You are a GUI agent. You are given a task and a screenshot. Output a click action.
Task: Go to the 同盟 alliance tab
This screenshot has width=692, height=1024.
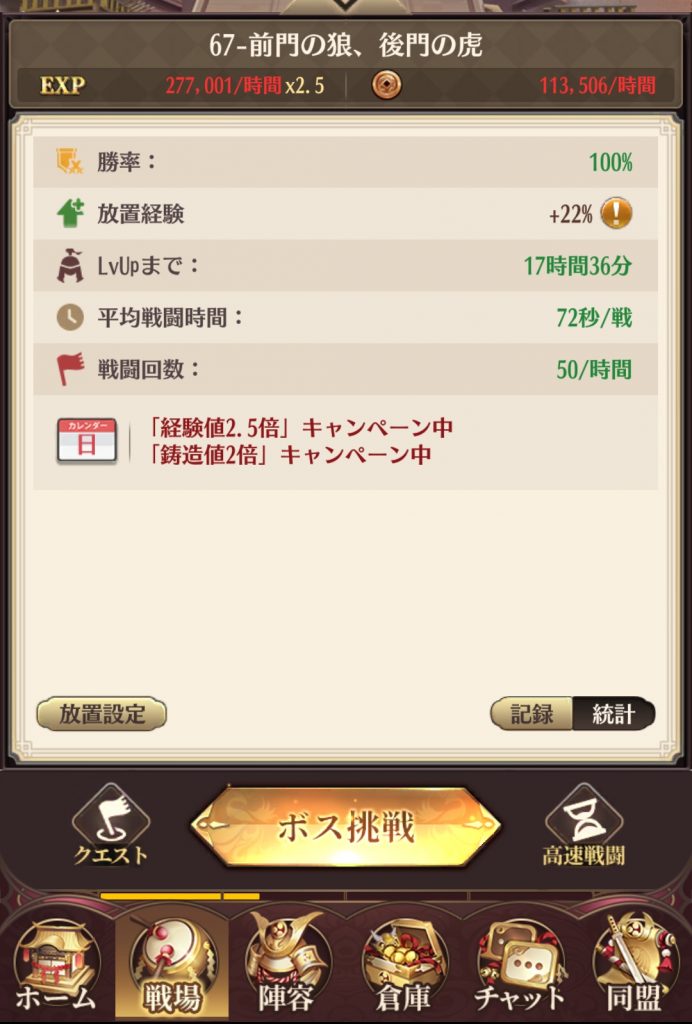634,966
